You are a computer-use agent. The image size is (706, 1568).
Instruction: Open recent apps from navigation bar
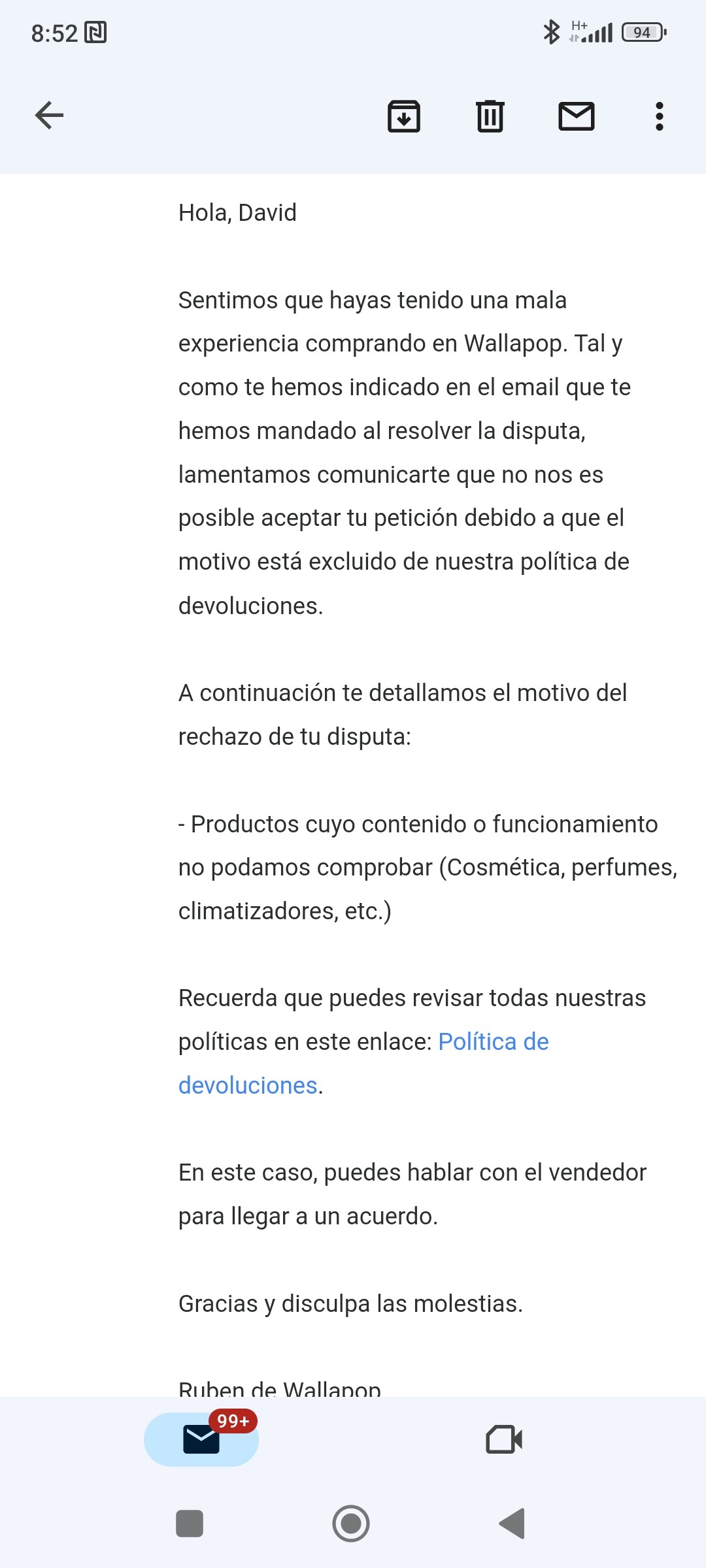[190, 1524]
